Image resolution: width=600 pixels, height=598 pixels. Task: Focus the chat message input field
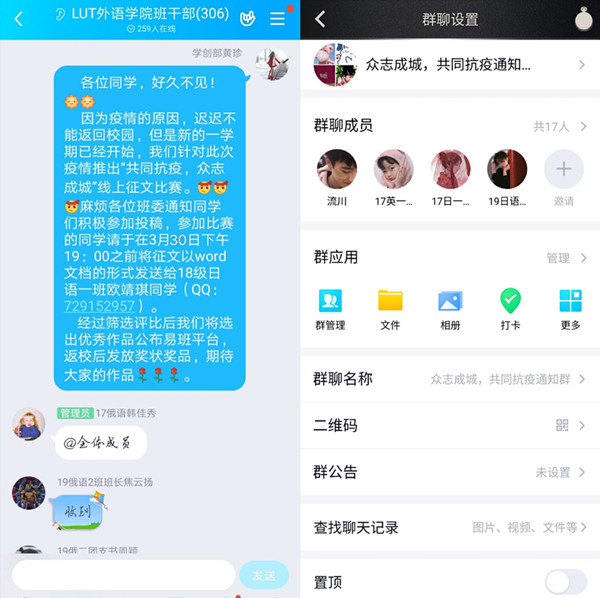[123, 575]
